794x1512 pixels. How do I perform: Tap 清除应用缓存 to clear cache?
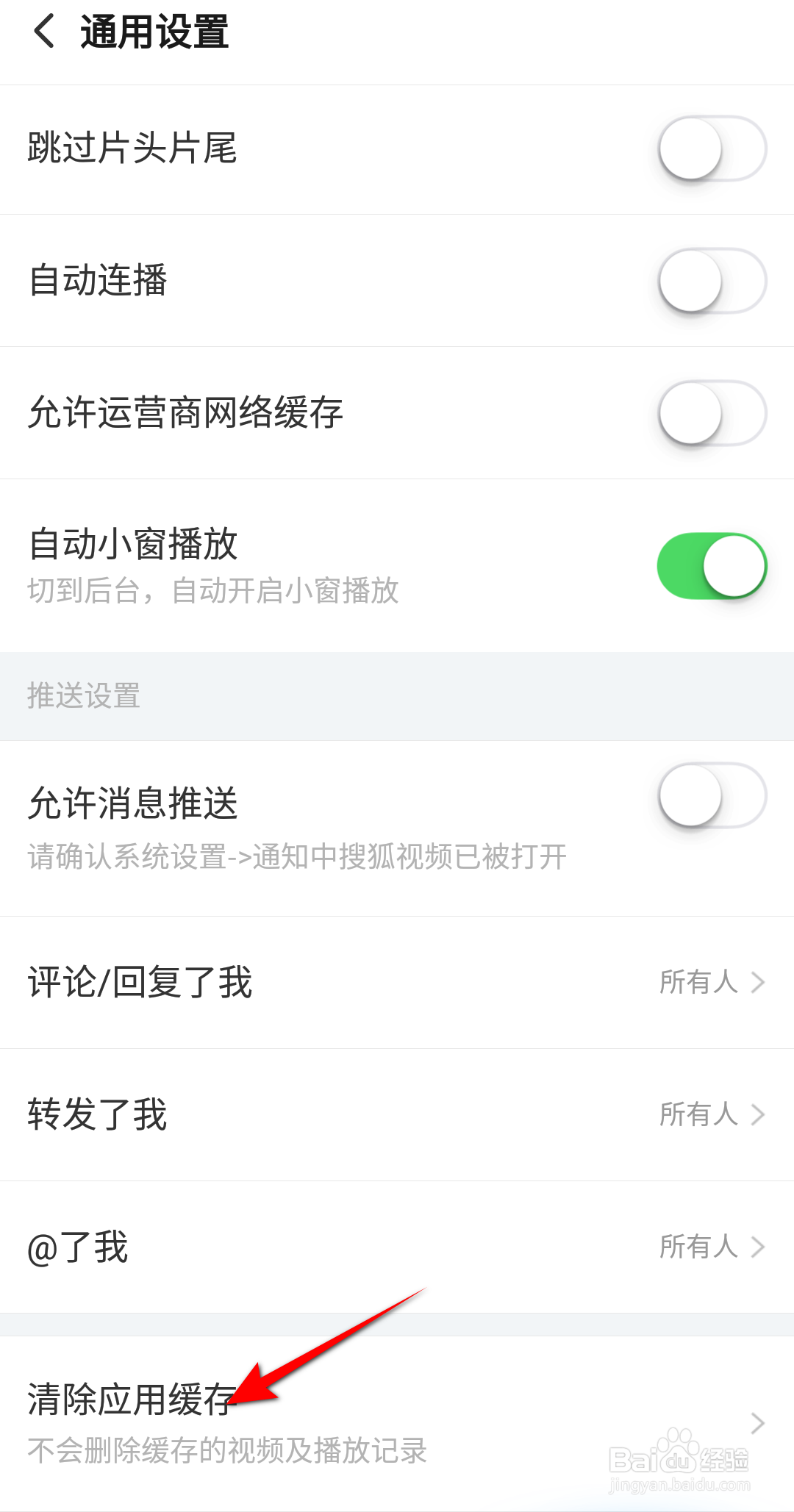397,1424
